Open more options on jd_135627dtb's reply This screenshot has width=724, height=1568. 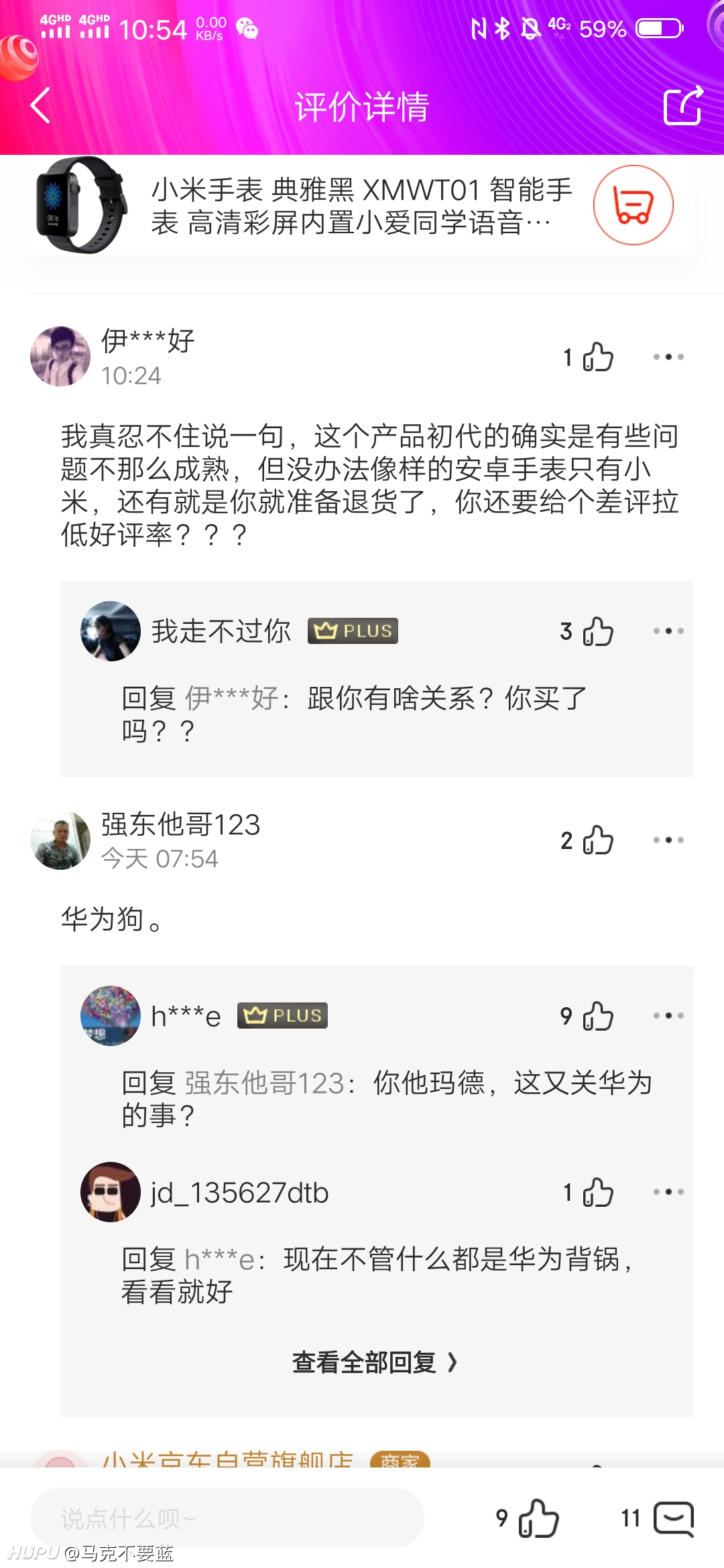coord(668,1192)
